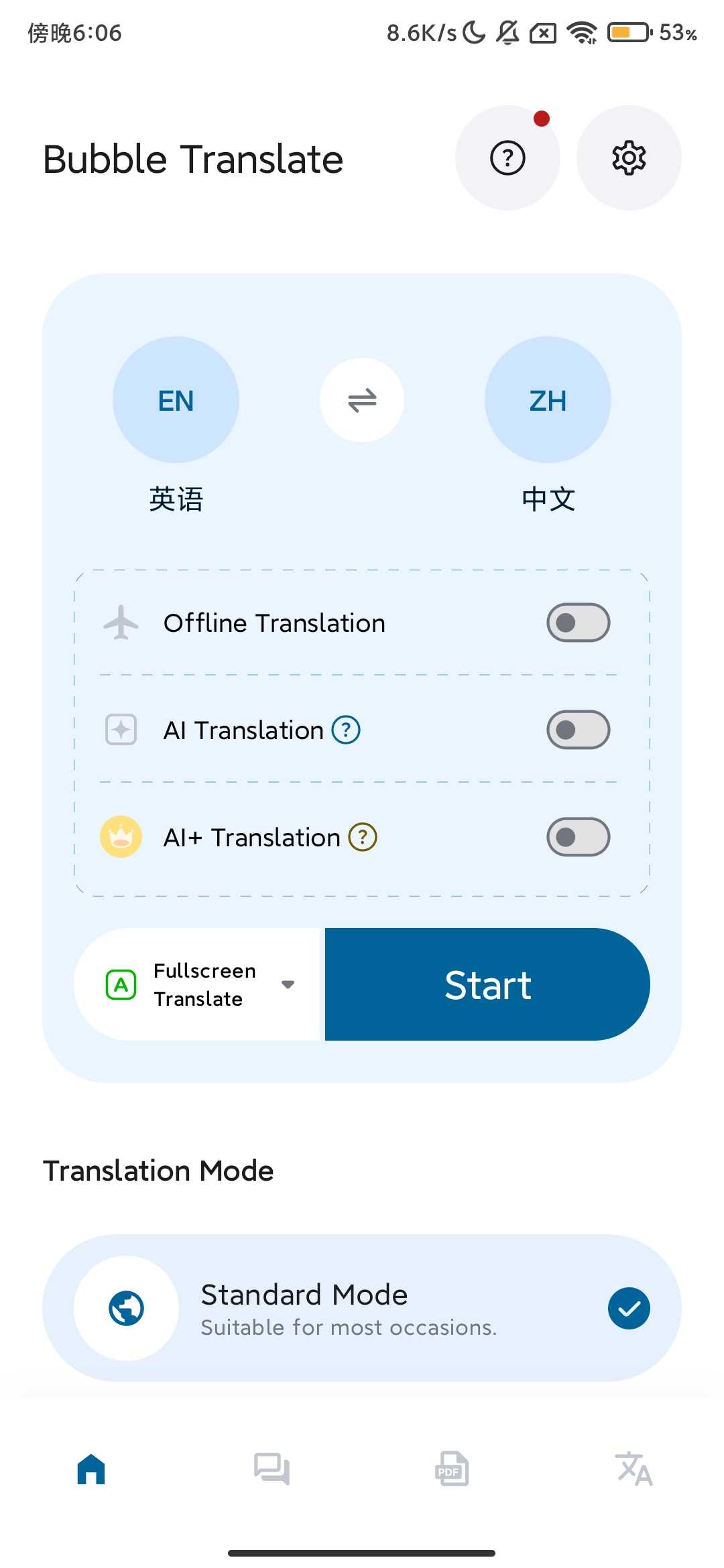Show info about AI Translation
724x1568 pixels.
click(x=347, y=730)
